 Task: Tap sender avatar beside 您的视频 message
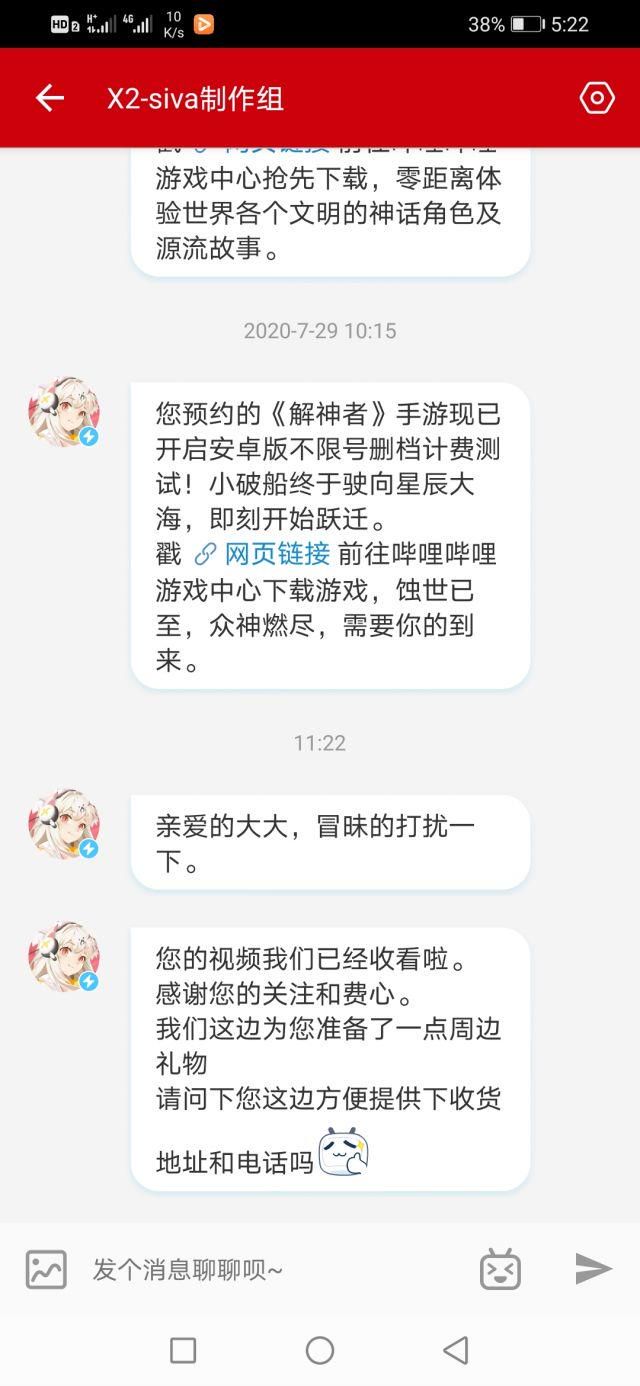(x=64, y=957)
